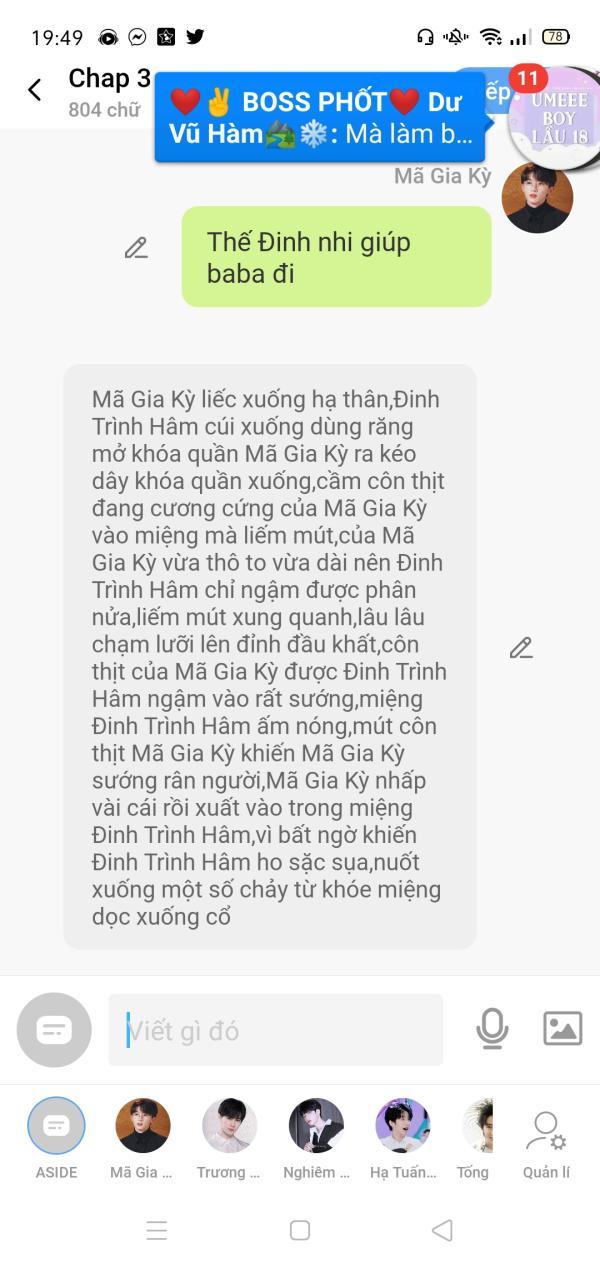The width and height of the screenshot is (600, 1267).
Task: Go back from Chap 3
Action: pos(34,90)
